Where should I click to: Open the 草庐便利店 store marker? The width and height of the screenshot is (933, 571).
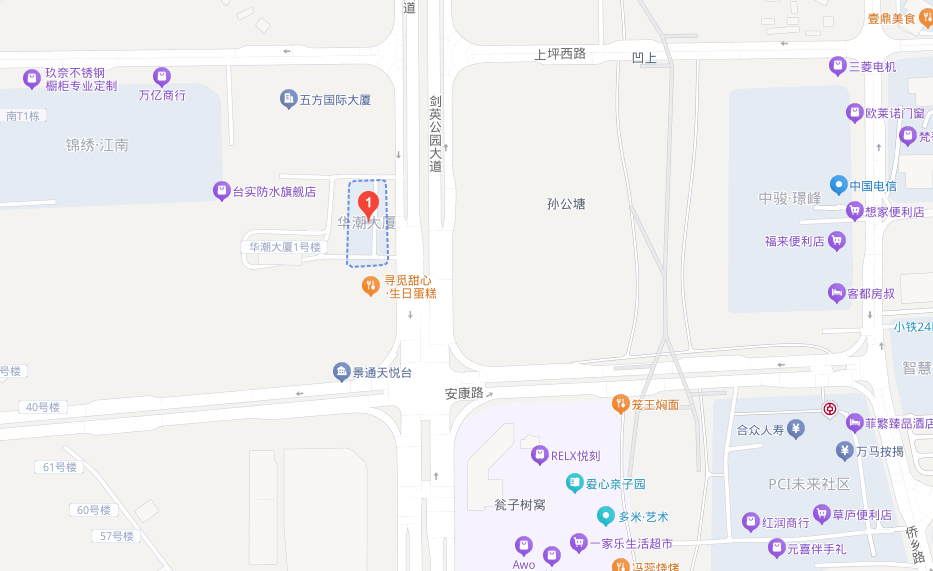(823, 514)
